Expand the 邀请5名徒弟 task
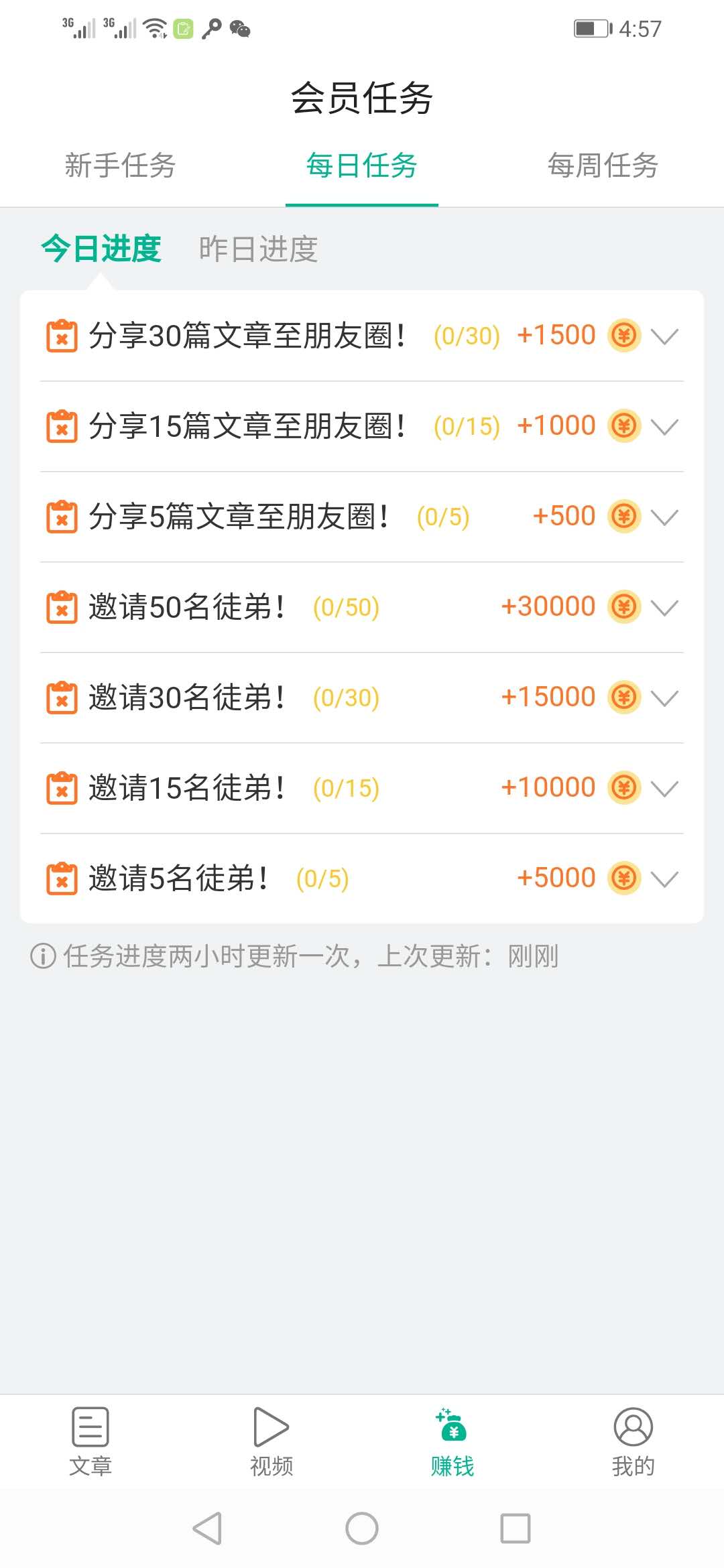Screen dimensions: 724x1568 pos(664,878)
